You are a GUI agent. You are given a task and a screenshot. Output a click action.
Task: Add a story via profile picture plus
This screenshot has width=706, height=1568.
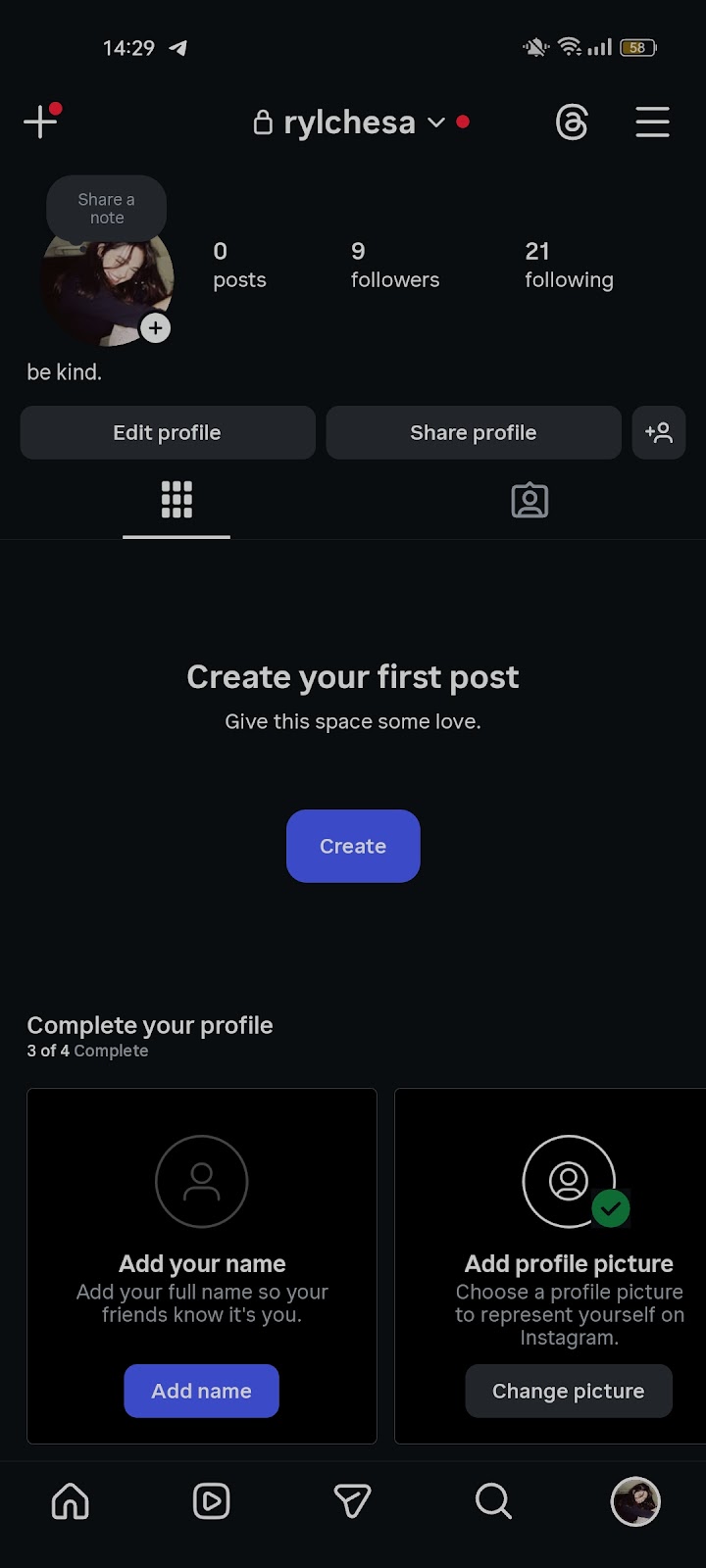pyautogui.click(x=155, y=327)
